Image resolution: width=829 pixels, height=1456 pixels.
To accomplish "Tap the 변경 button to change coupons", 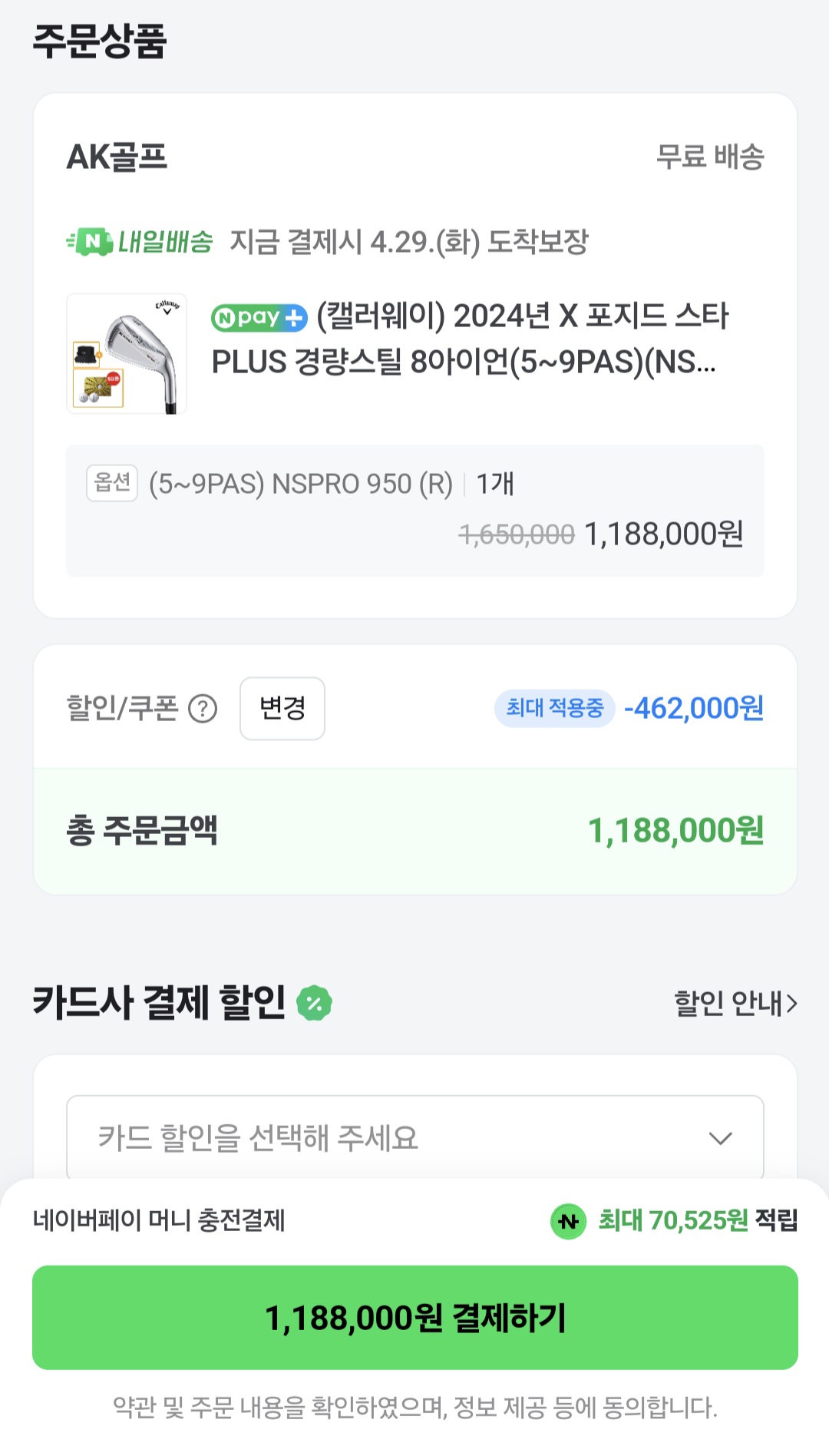I will coord(282,708).
